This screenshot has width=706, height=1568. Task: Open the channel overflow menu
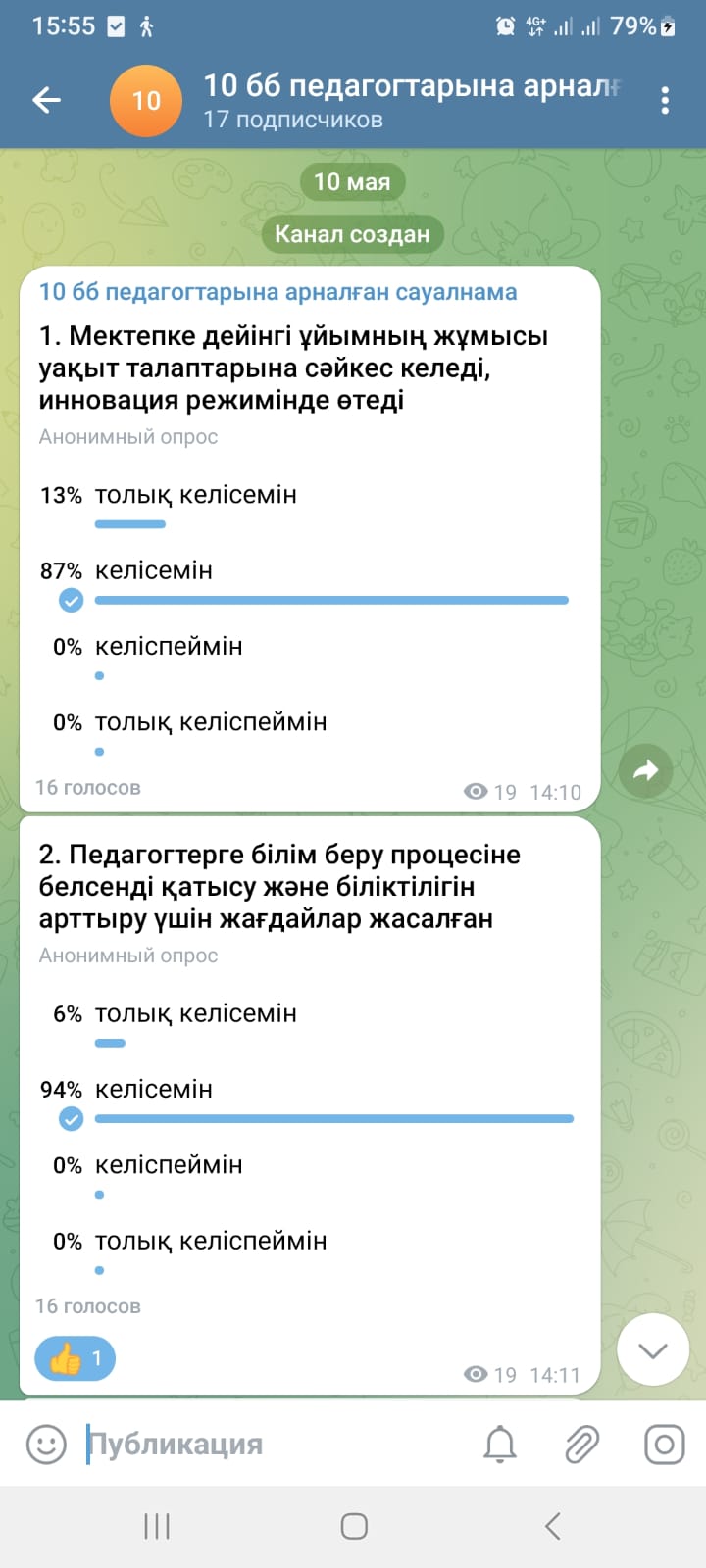(665, 100)
